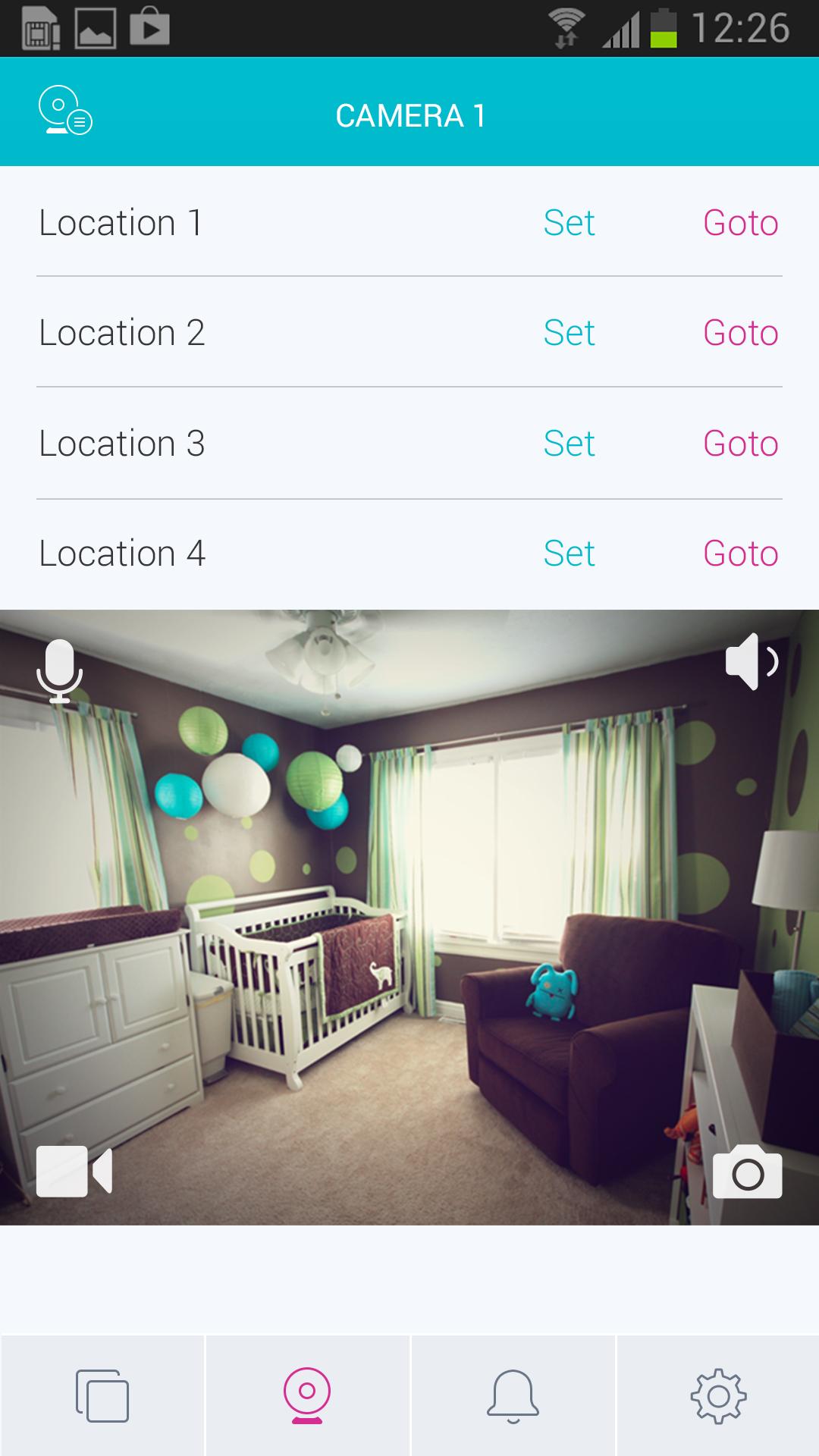The image size is (819, 1456).
Task: Select the camera tab
Action: click(x=307, y=1395)
